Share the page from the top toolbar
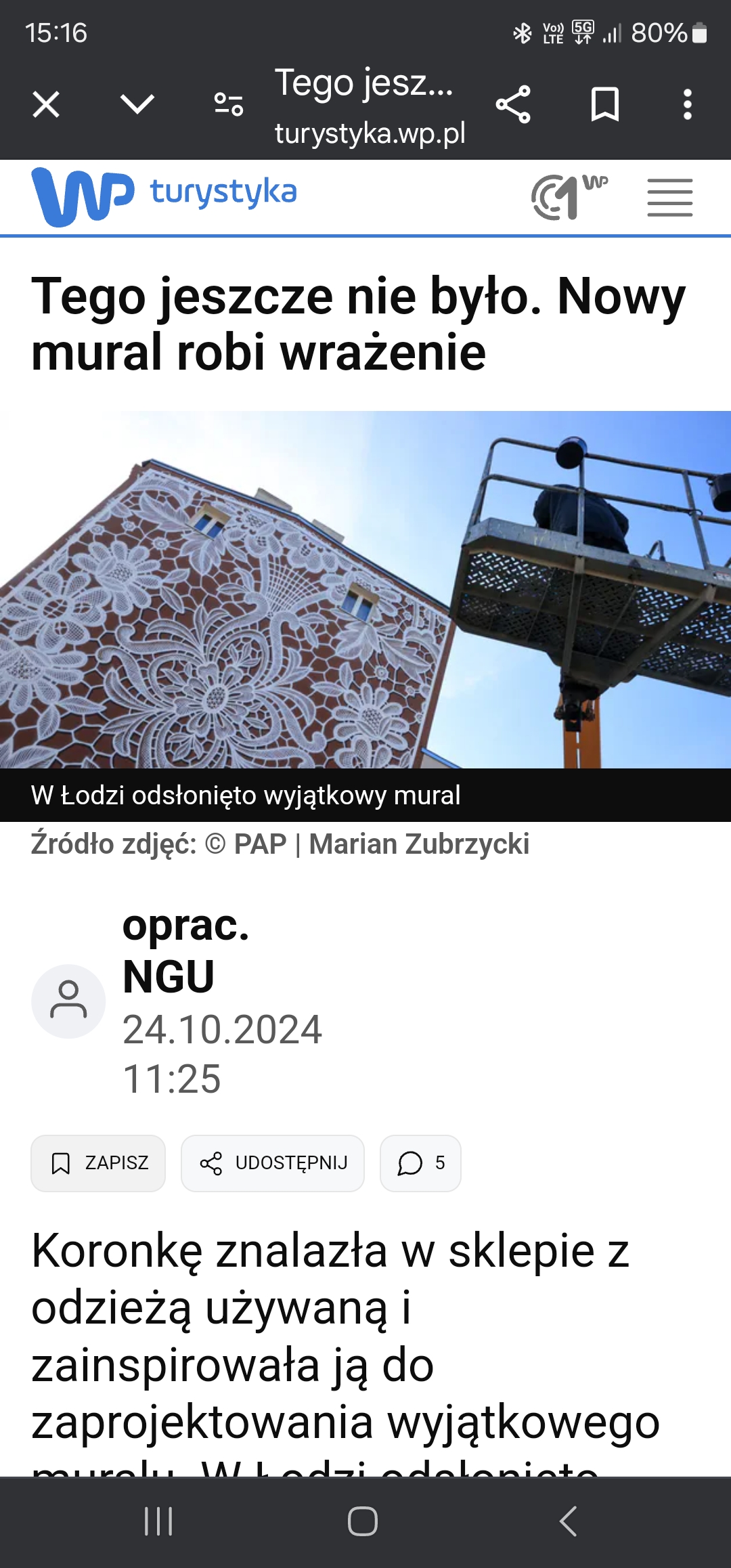The image size is (731, 1568). (513, 104)
